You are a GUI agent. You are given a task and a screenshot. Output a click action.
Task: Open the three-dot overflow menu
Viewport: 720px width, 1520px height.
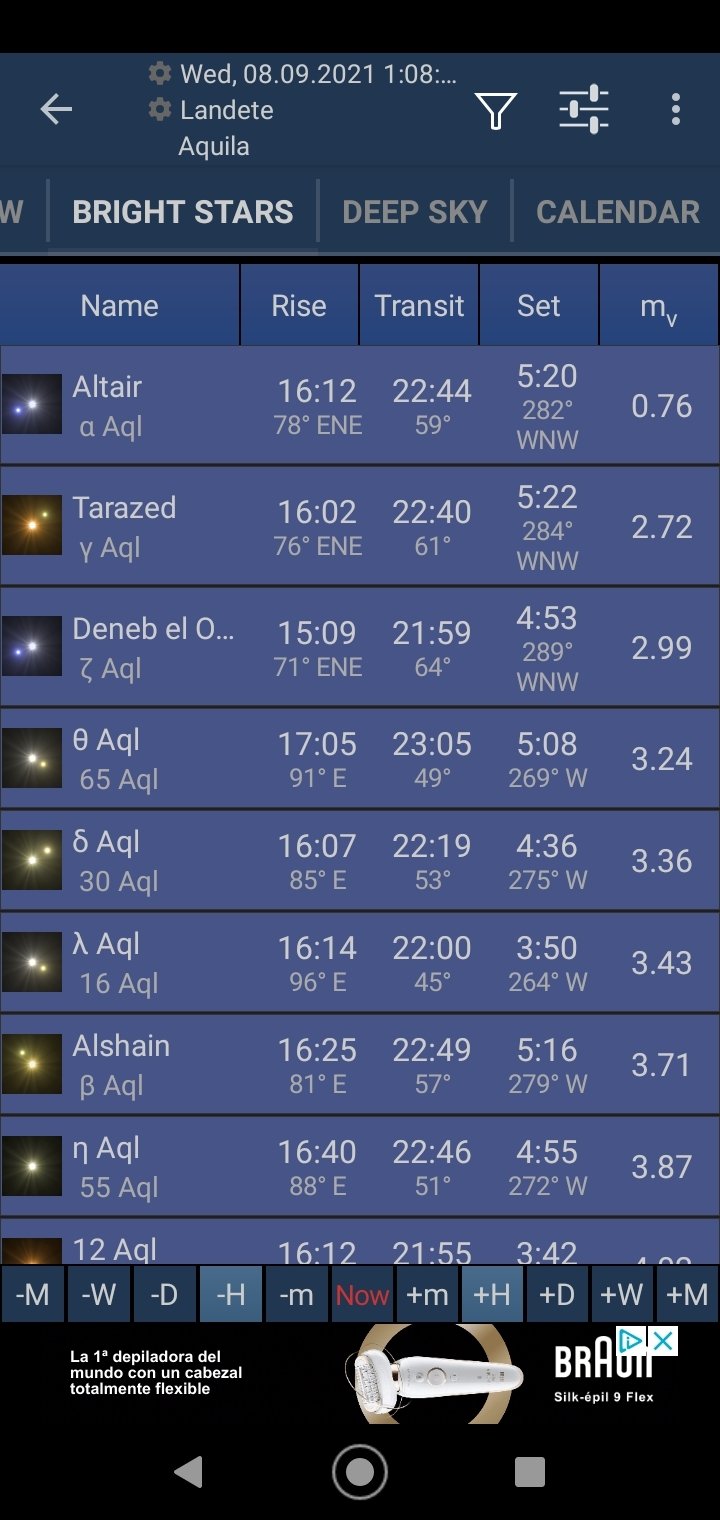coord(676,109)
